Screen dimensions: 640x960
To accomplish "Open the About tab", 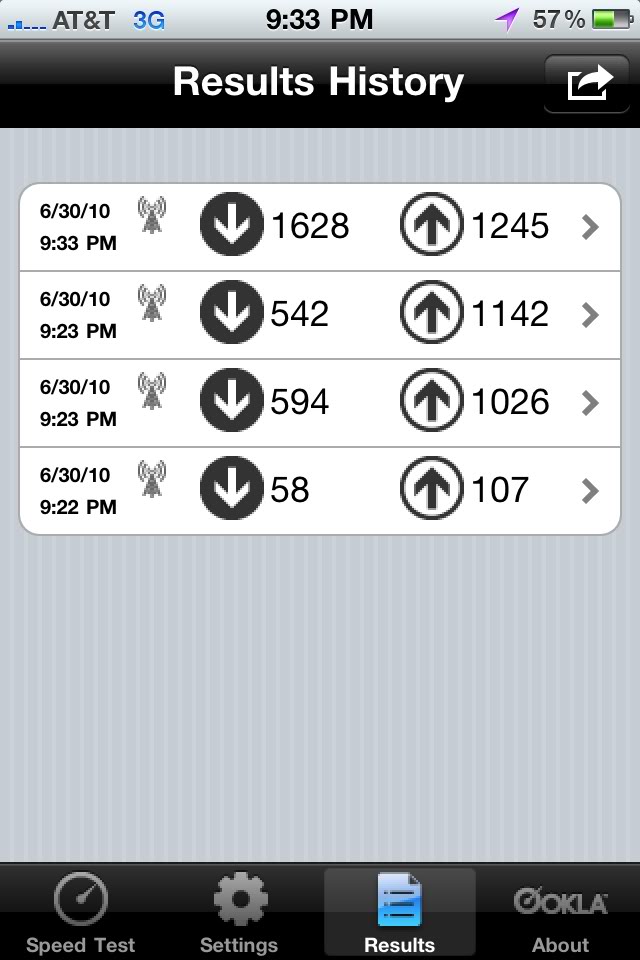I will (x=560, y=912).
